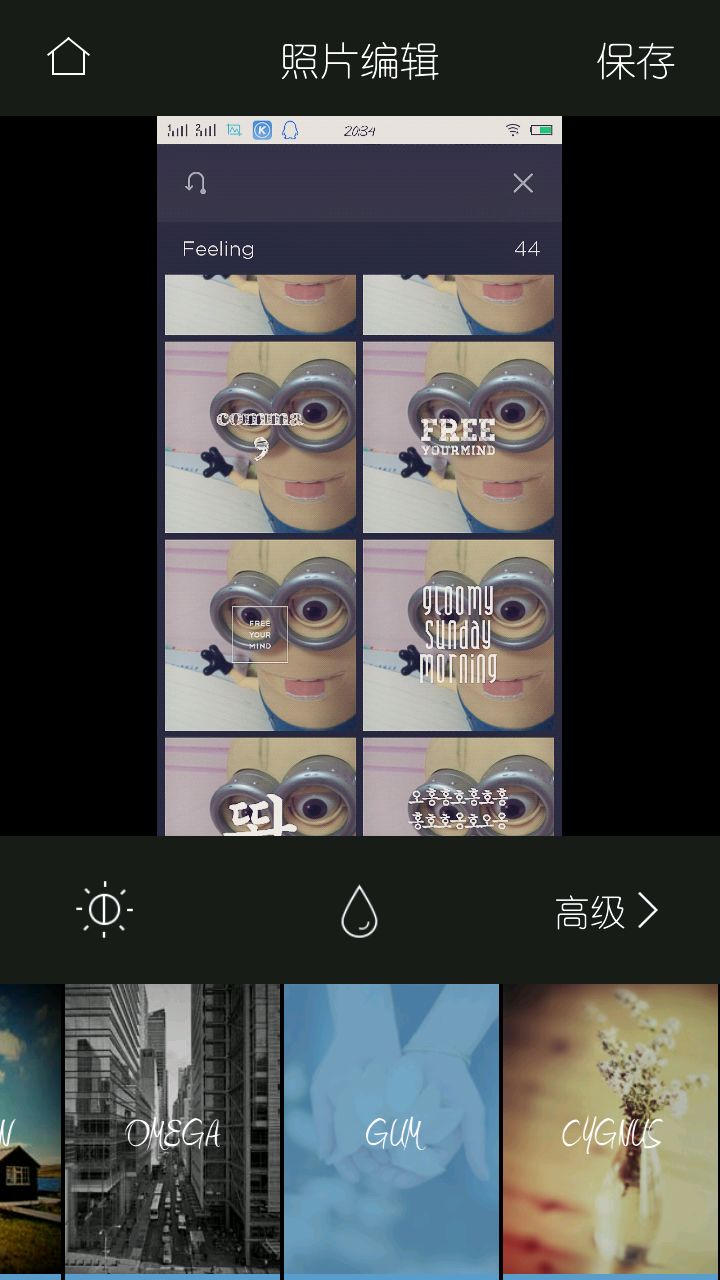Save the edited photo with 保存

pyautogui.click(x=636, y=61)
